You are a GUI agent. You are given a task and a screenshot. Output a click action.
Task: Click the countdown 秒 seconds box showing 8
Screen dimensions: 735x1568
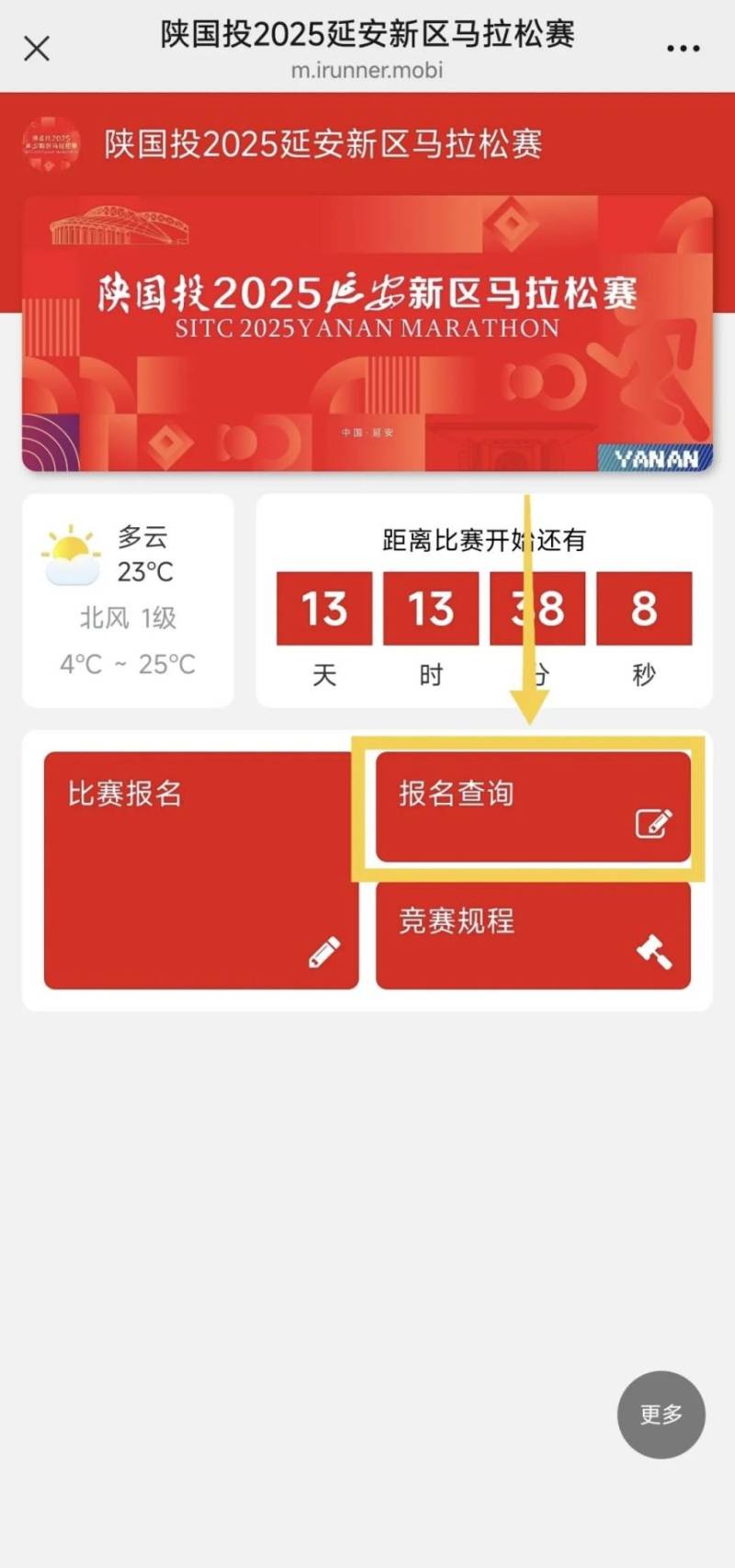pyautogui.click(x=644, y=609)
